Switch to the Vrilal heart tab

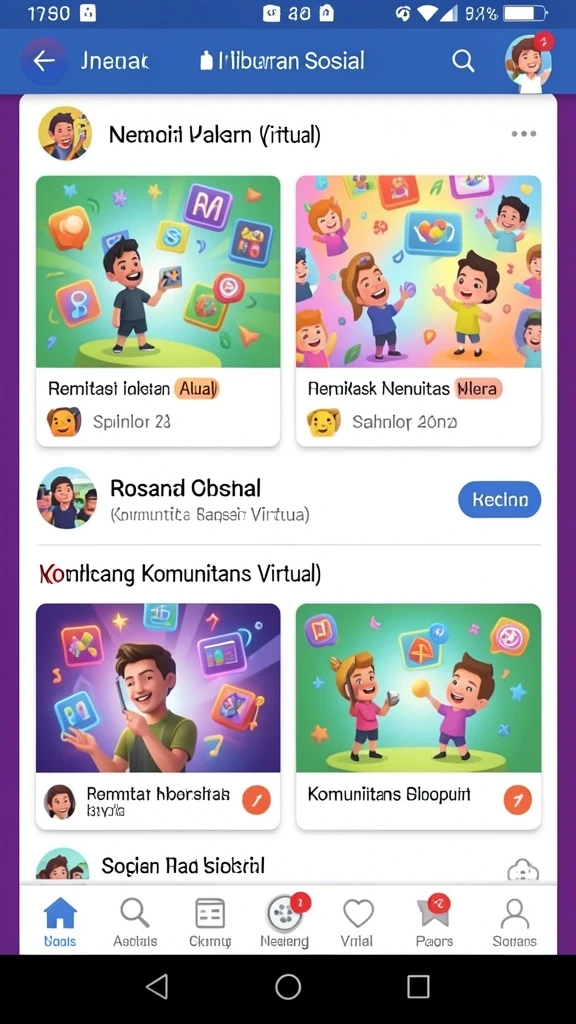pos(358,921)
